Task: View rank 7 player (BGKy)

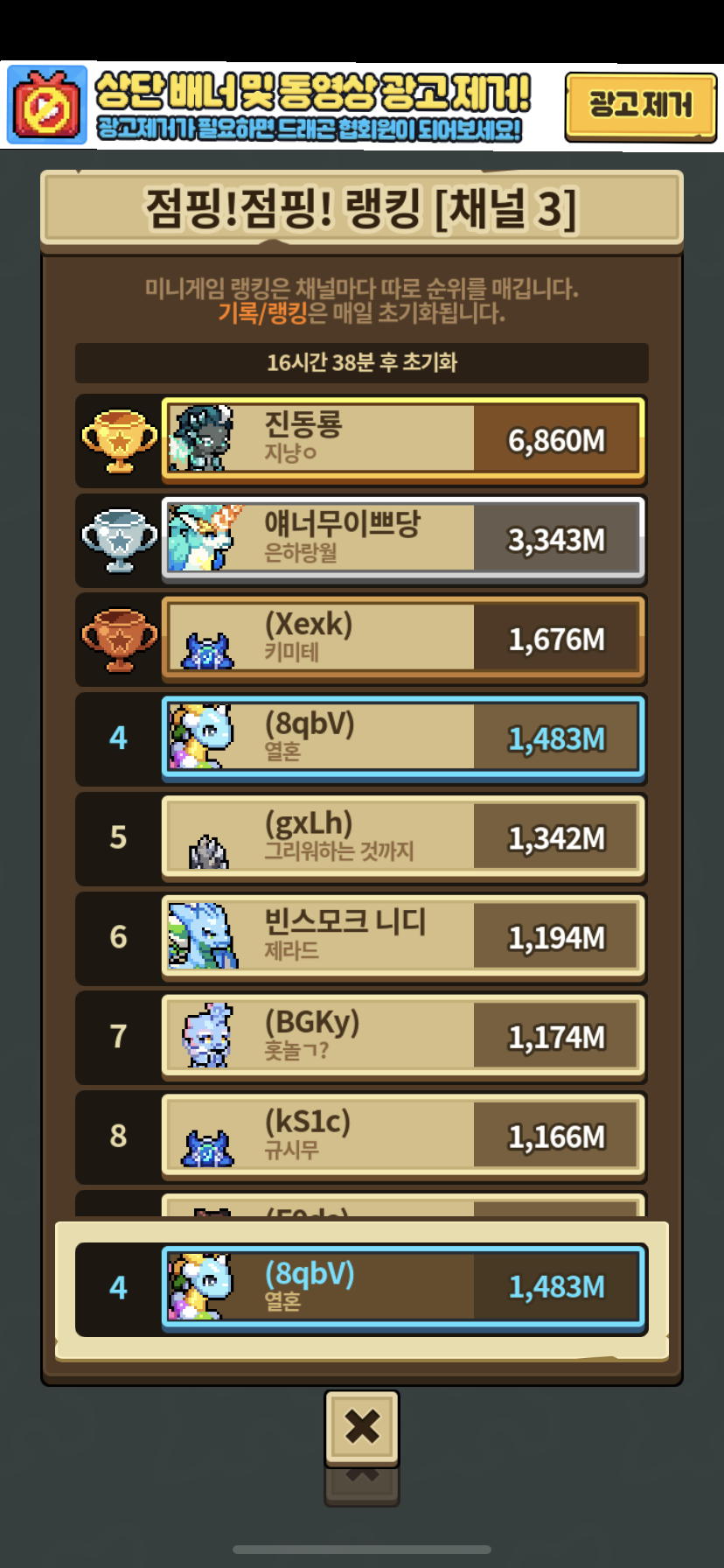Action: [x=403, y=1037]
